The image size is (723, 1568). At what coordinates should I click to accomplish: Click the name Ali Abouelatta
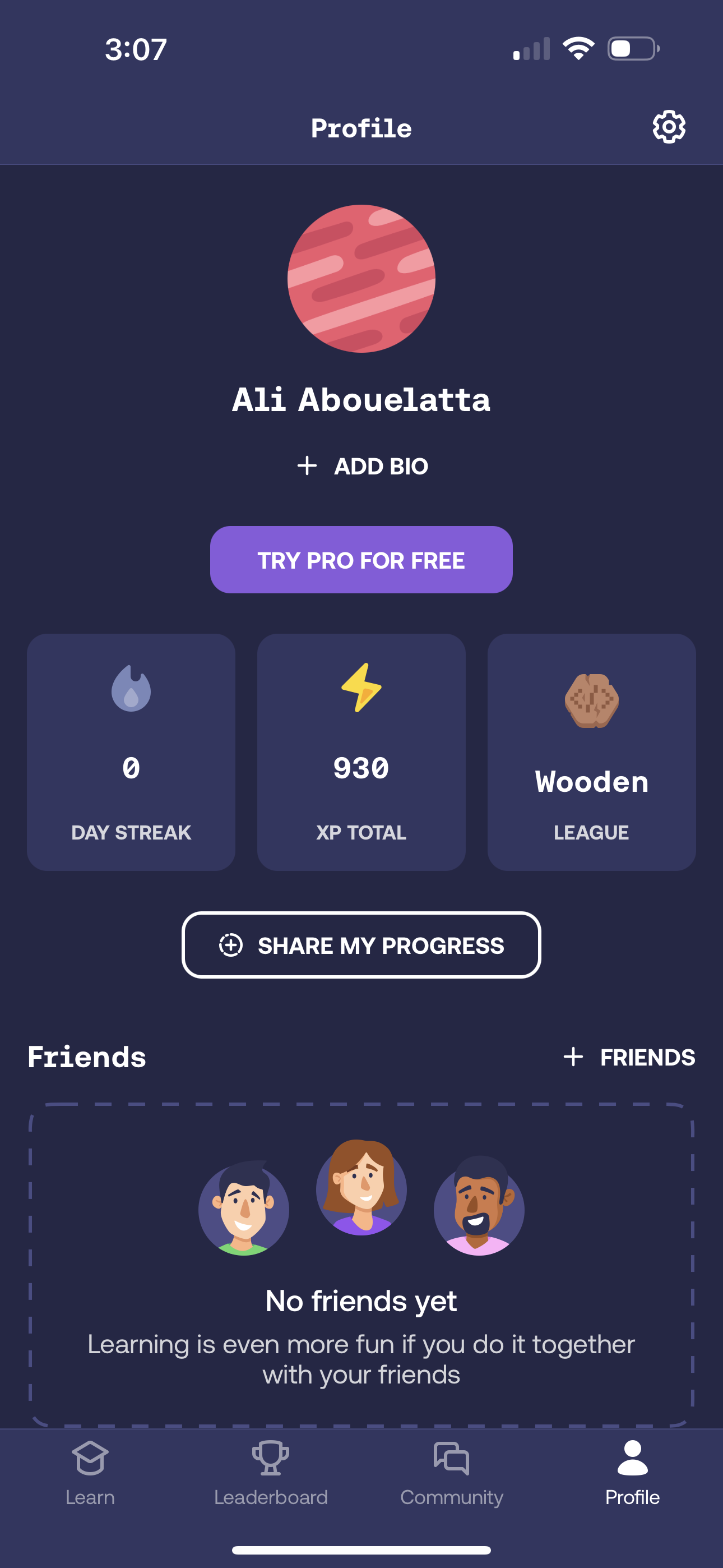(x=361, y=400)
